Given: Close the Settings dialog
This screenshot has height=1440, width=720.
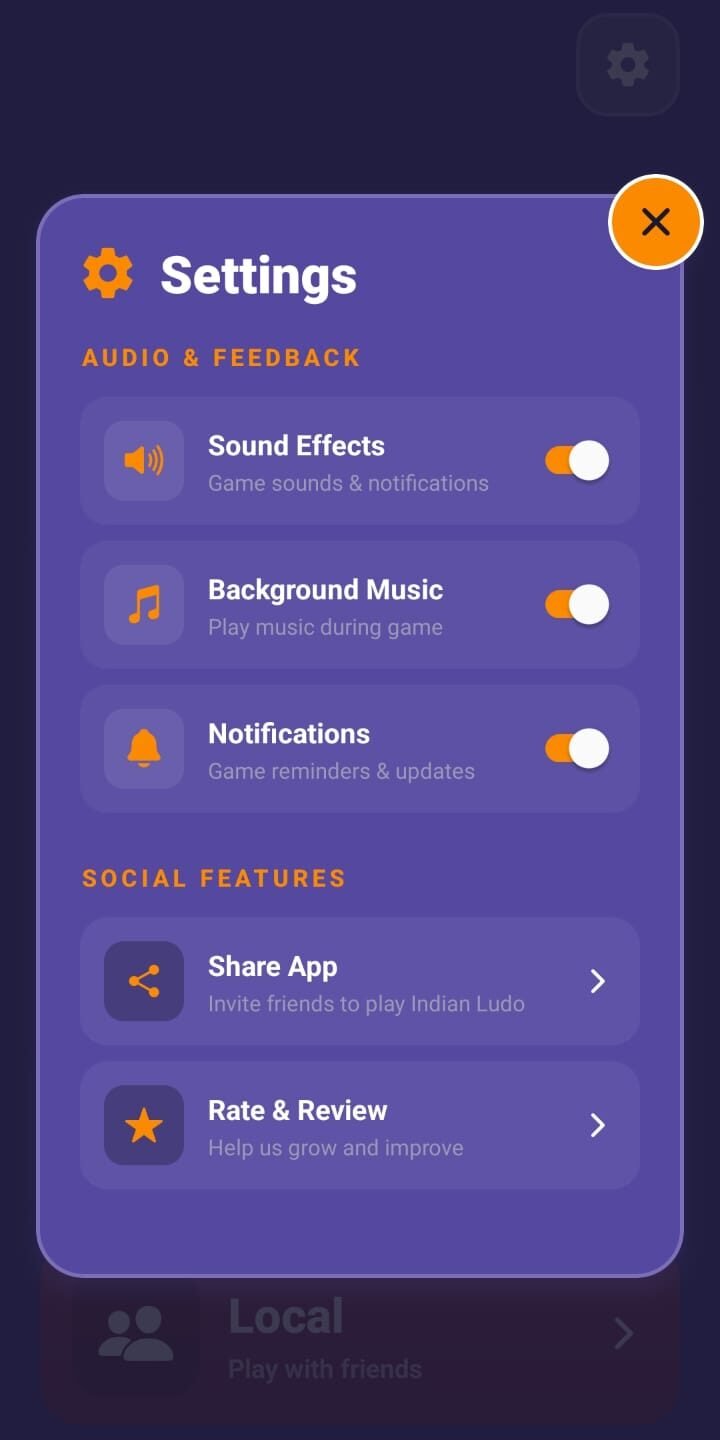Looking at the screenshot, I should pos(655,222).
